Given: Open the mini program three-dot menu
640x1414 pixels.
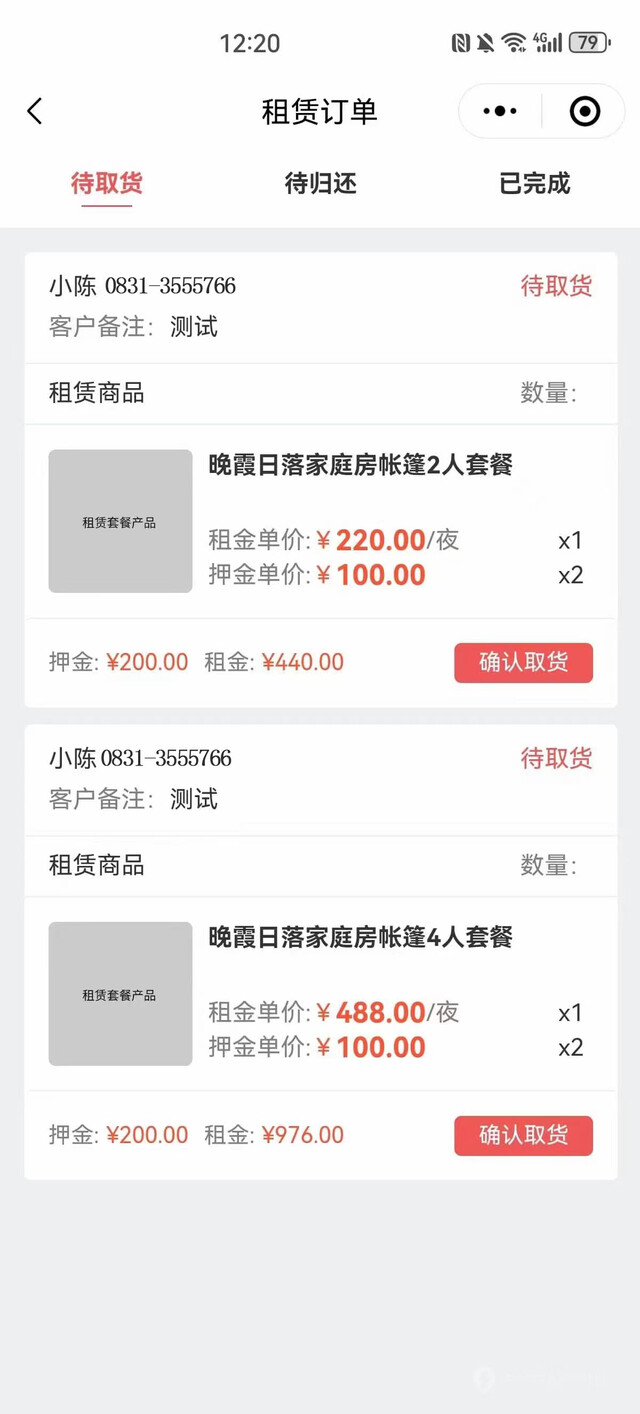Looking at the screenshot, I should [x=500, y=111].
